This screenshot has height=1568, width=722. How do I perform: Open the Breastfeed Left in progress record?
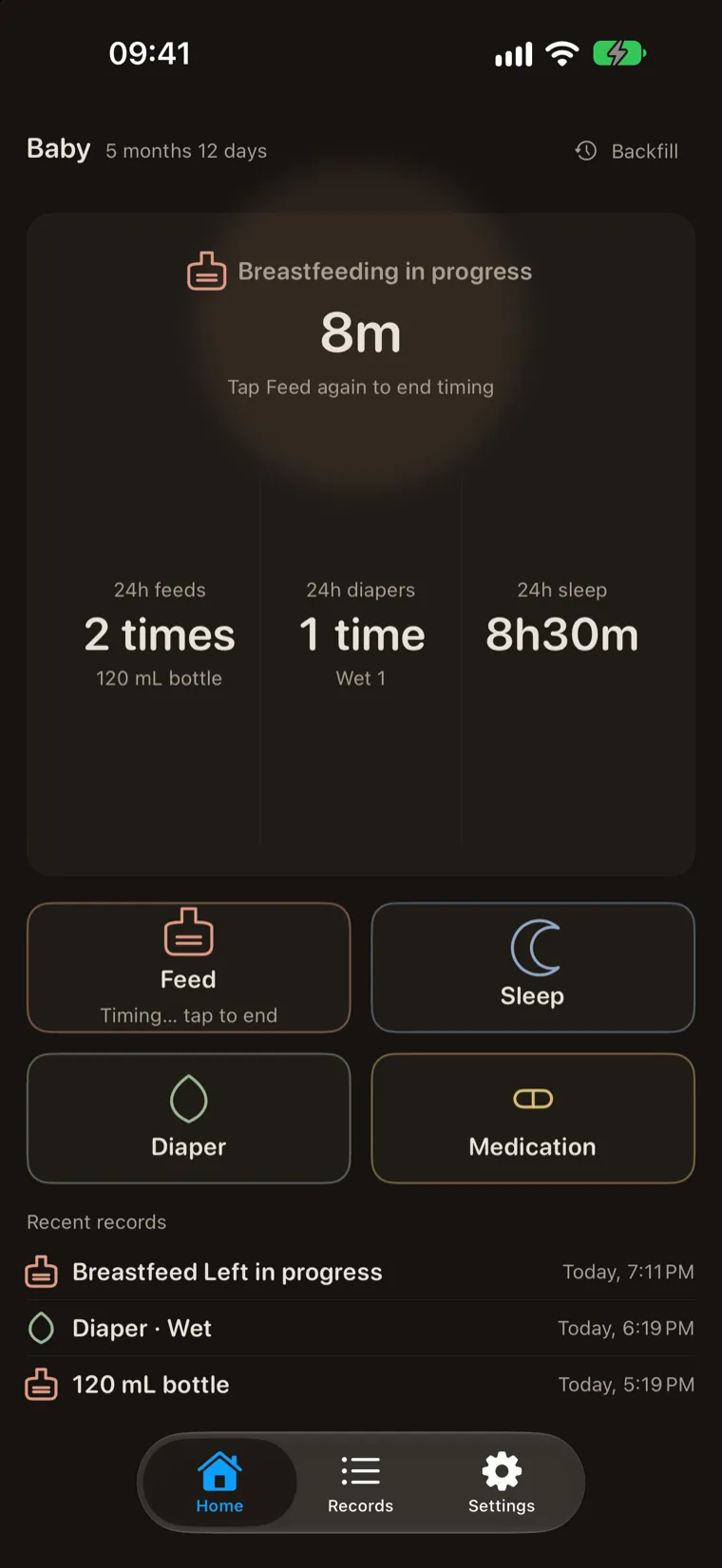tap(360, 1272)
